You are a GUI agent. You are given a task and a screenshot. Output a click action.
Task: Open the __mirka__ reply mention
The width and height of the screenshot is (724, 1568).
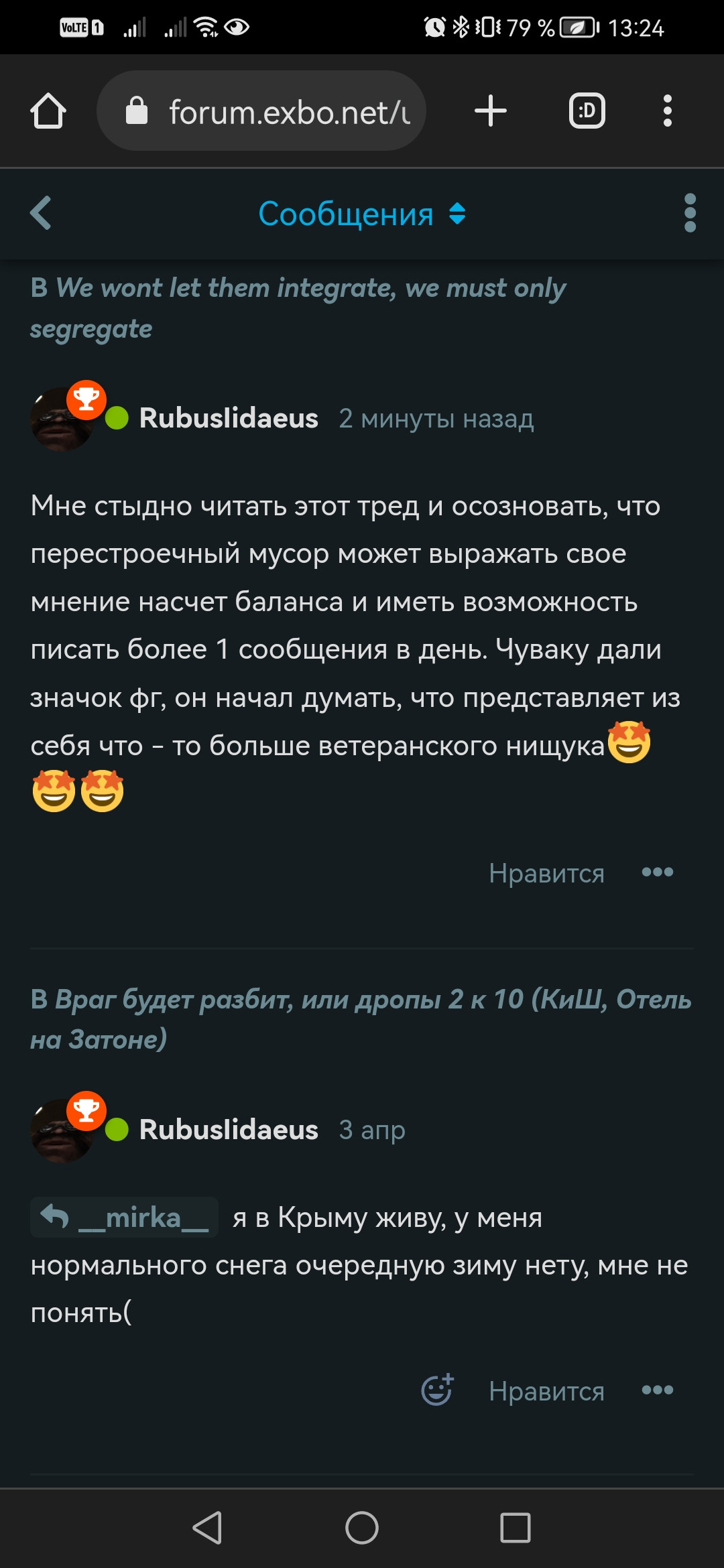pyautogui.click(x=125, y=1217)
